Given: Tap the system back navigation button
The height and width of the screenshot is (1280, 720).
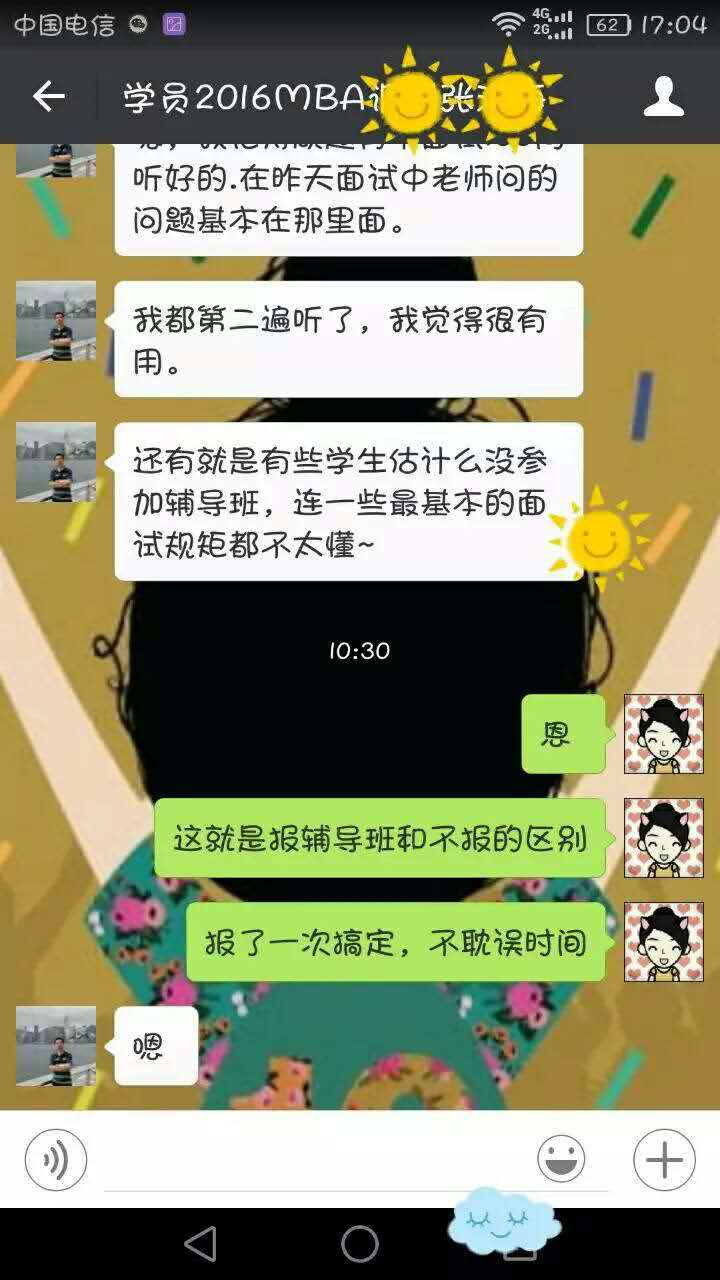Looking at the screenshot, I should click(x=201, y=1244).
